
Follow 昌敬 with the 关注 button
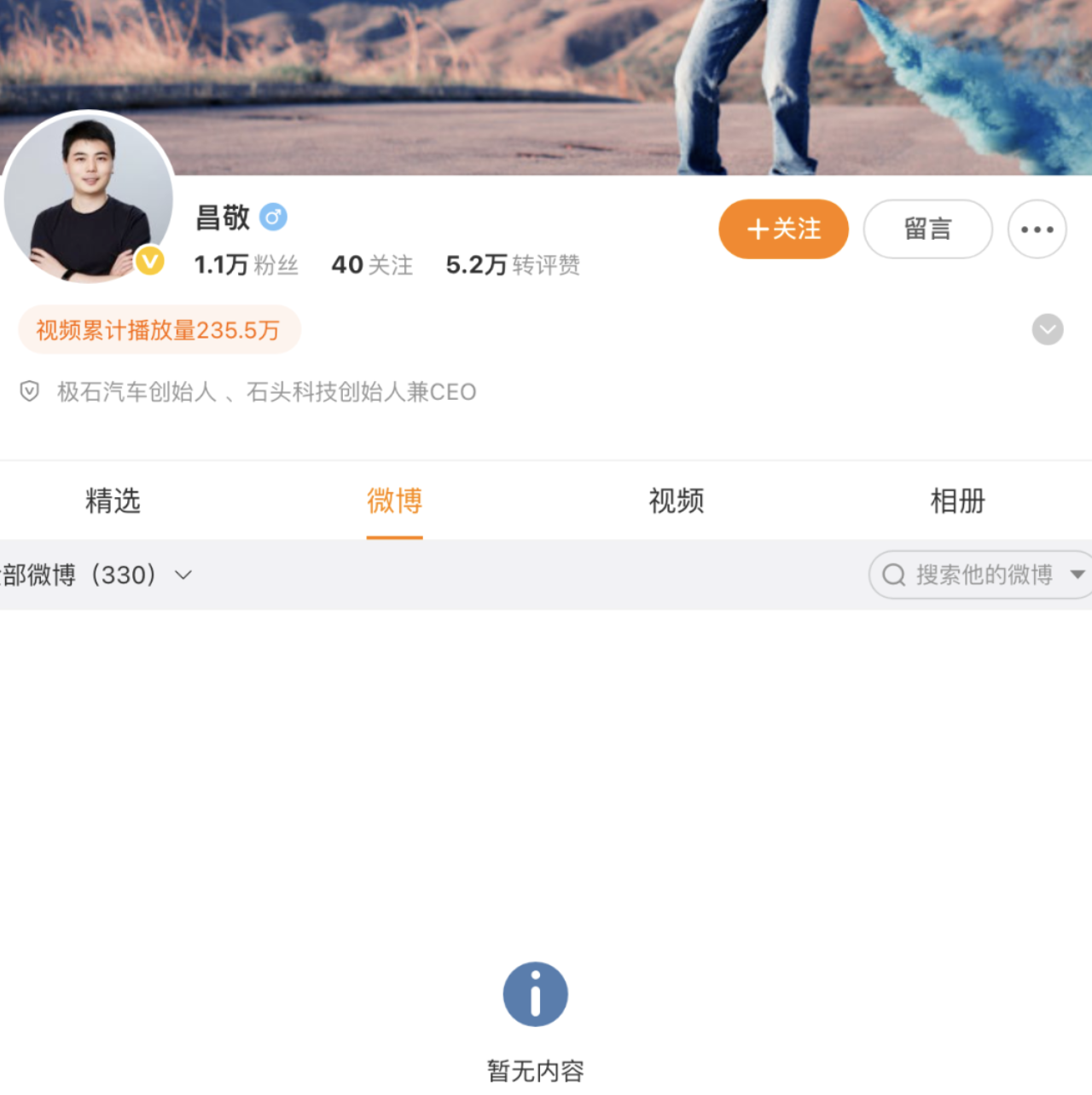tap(783, 229)
